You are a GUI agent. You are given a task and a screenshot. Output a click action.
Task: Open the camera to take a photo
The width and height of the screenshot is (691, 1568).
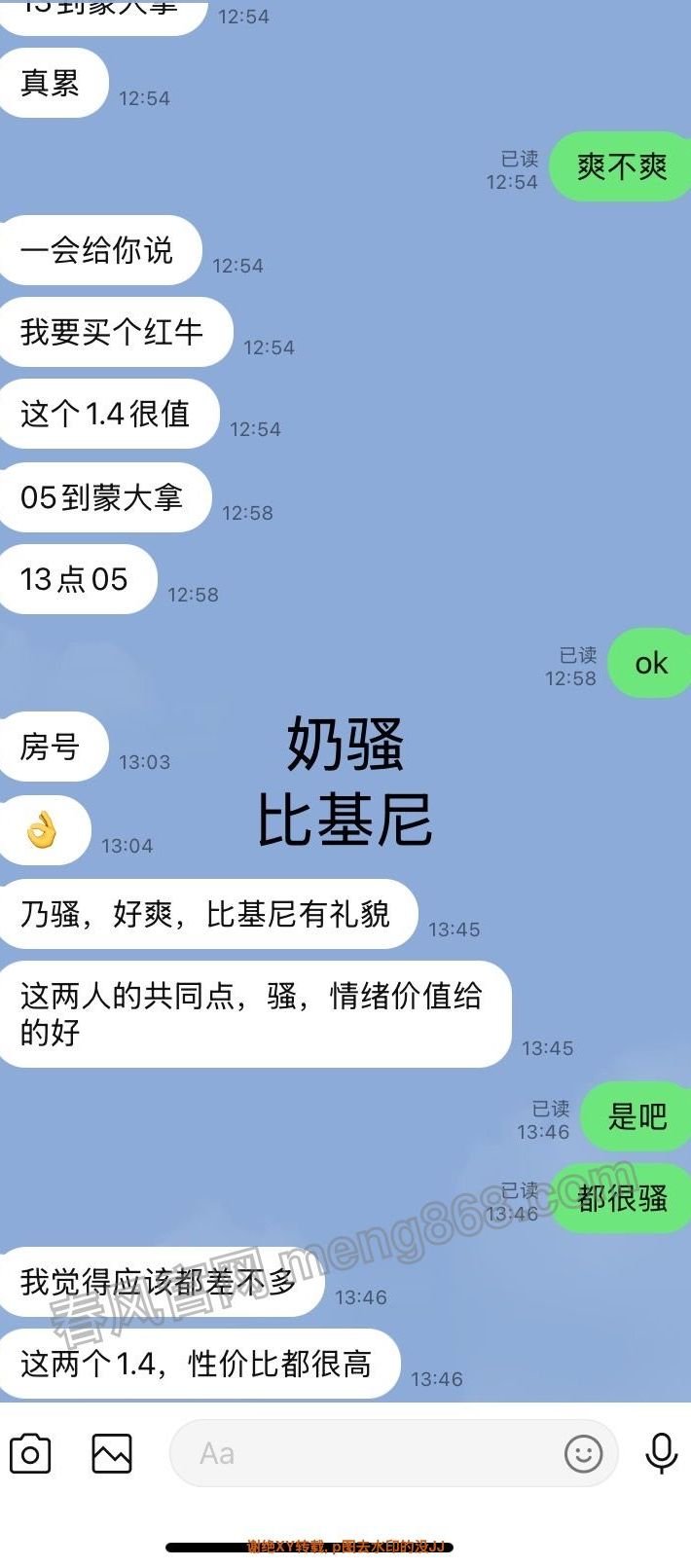coord(30,1454)
